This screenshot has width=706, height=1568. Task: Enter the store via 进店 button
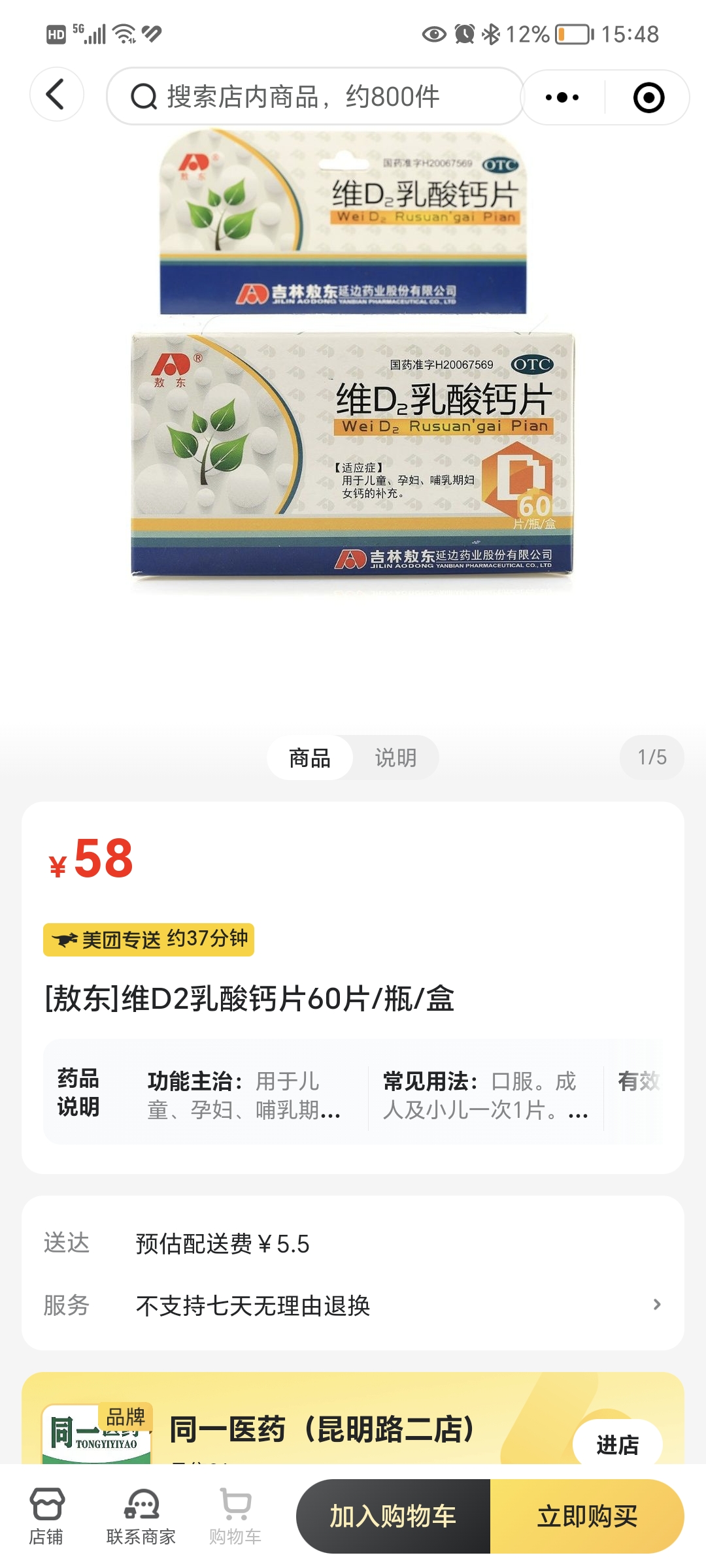coord(617,1444)
